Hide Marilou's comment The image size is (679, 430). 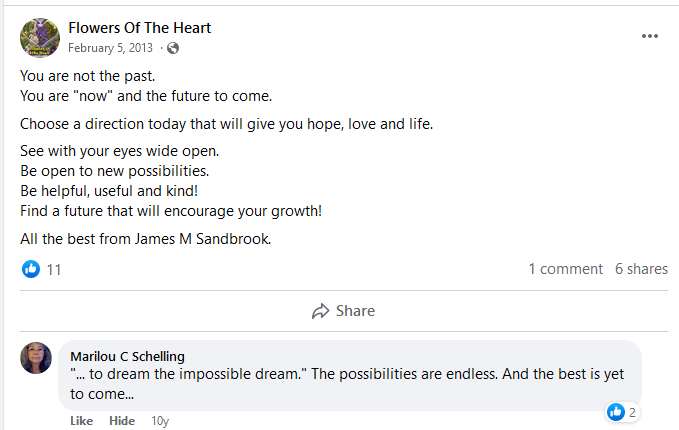click(x=122, y=421)
